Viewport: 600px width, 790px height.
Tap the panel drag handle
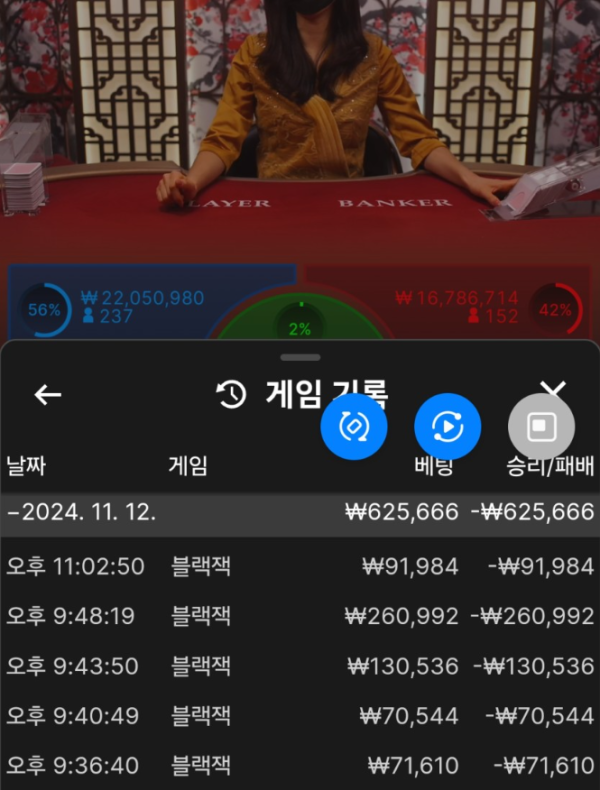click(300, 357)
